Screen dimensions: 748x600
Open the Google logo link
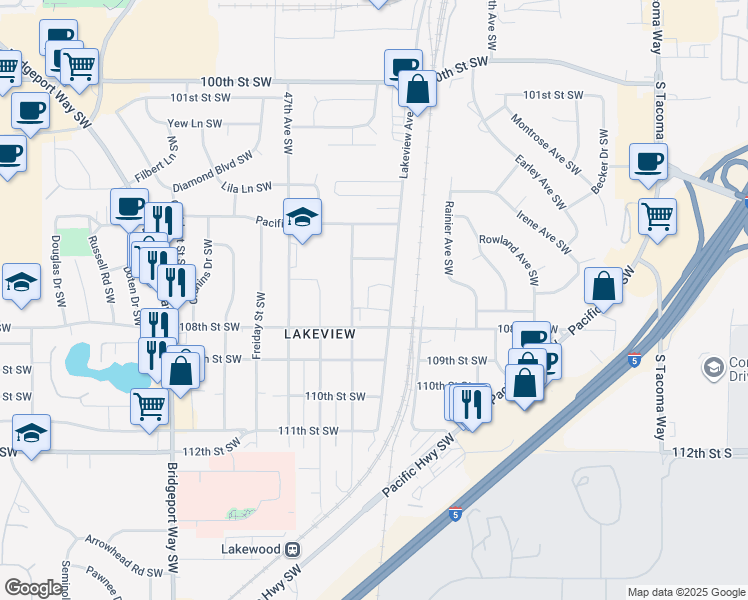(33, 588)
